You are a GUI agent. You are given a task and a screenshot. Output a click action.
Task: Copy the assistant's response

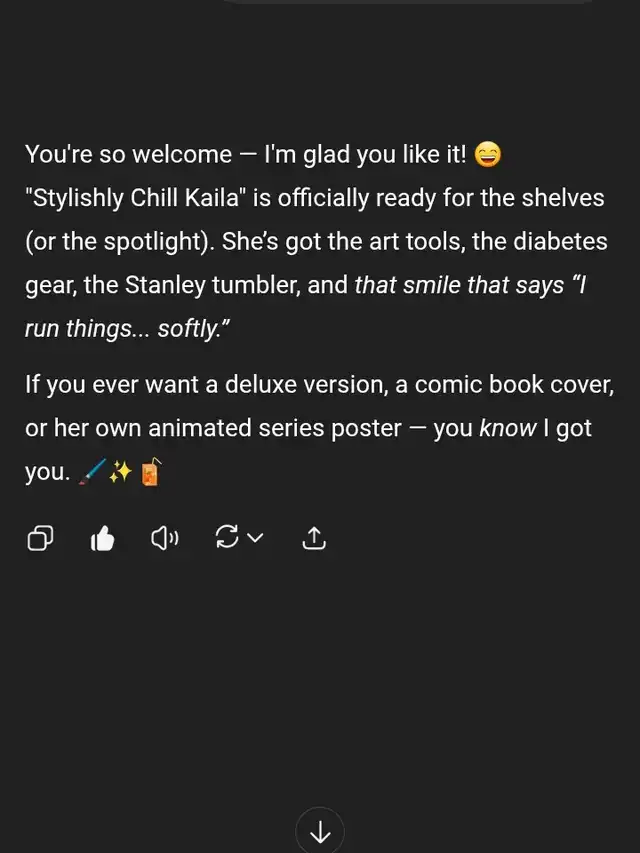click(40, 539)
